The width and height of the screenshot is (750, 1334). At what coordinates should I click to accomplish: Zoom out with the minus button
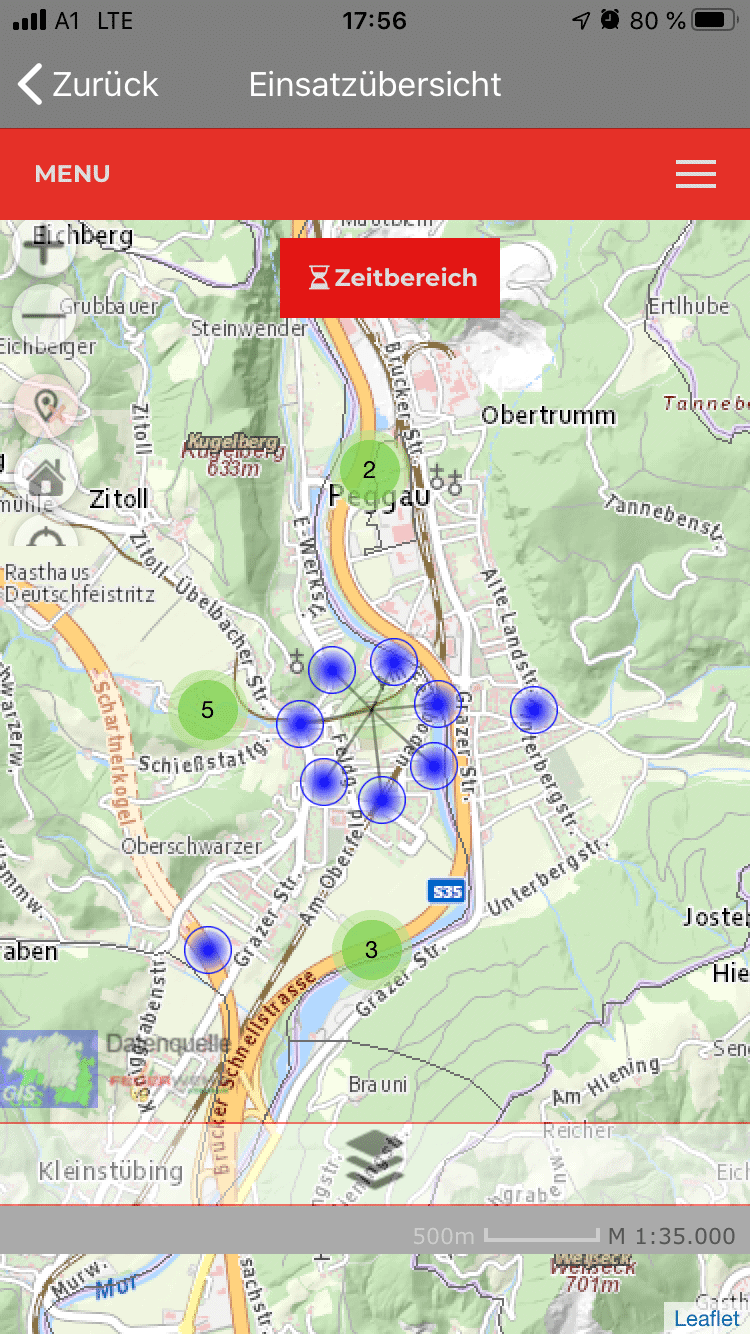(42, 315)
